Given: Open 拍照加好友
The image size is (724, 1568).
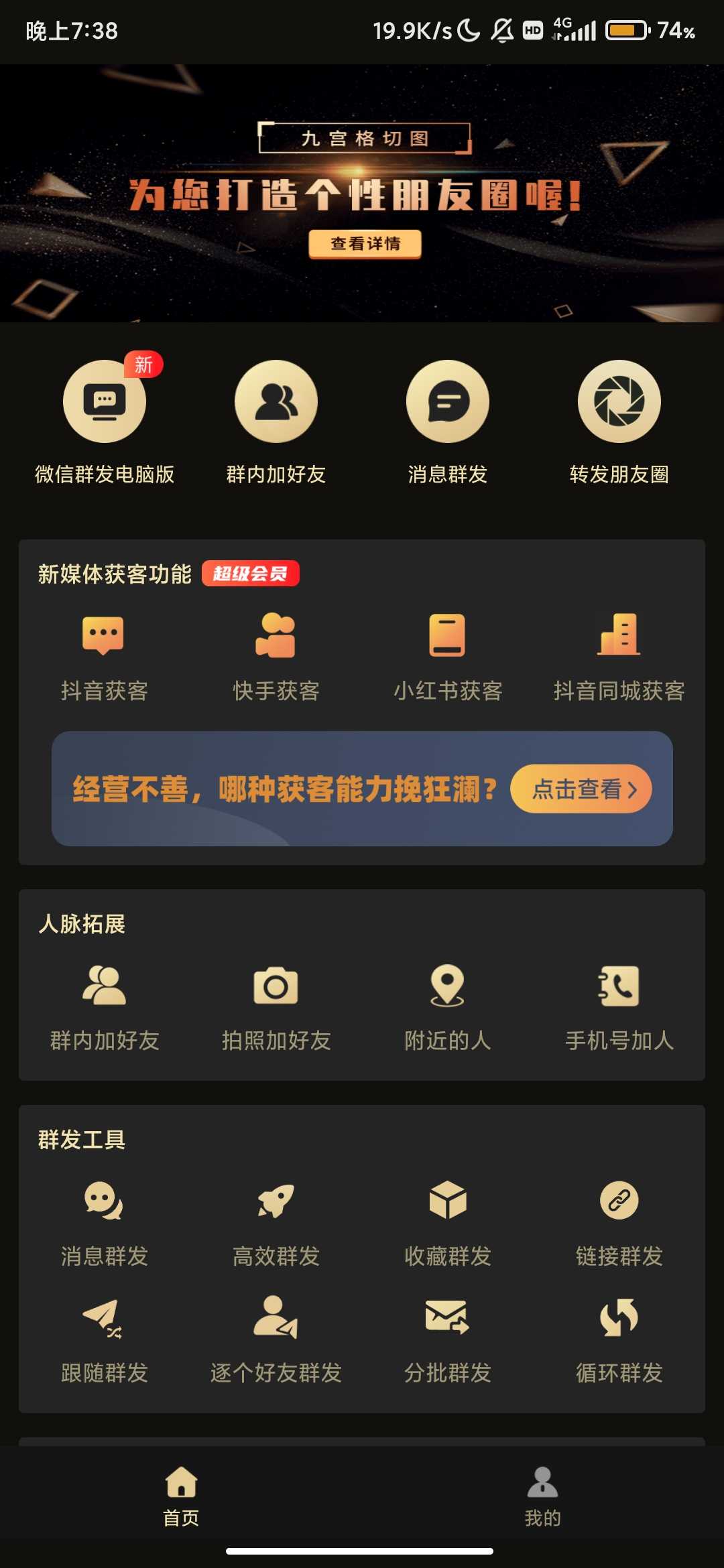Looking at the screenshot, I should coord(276,1004).
